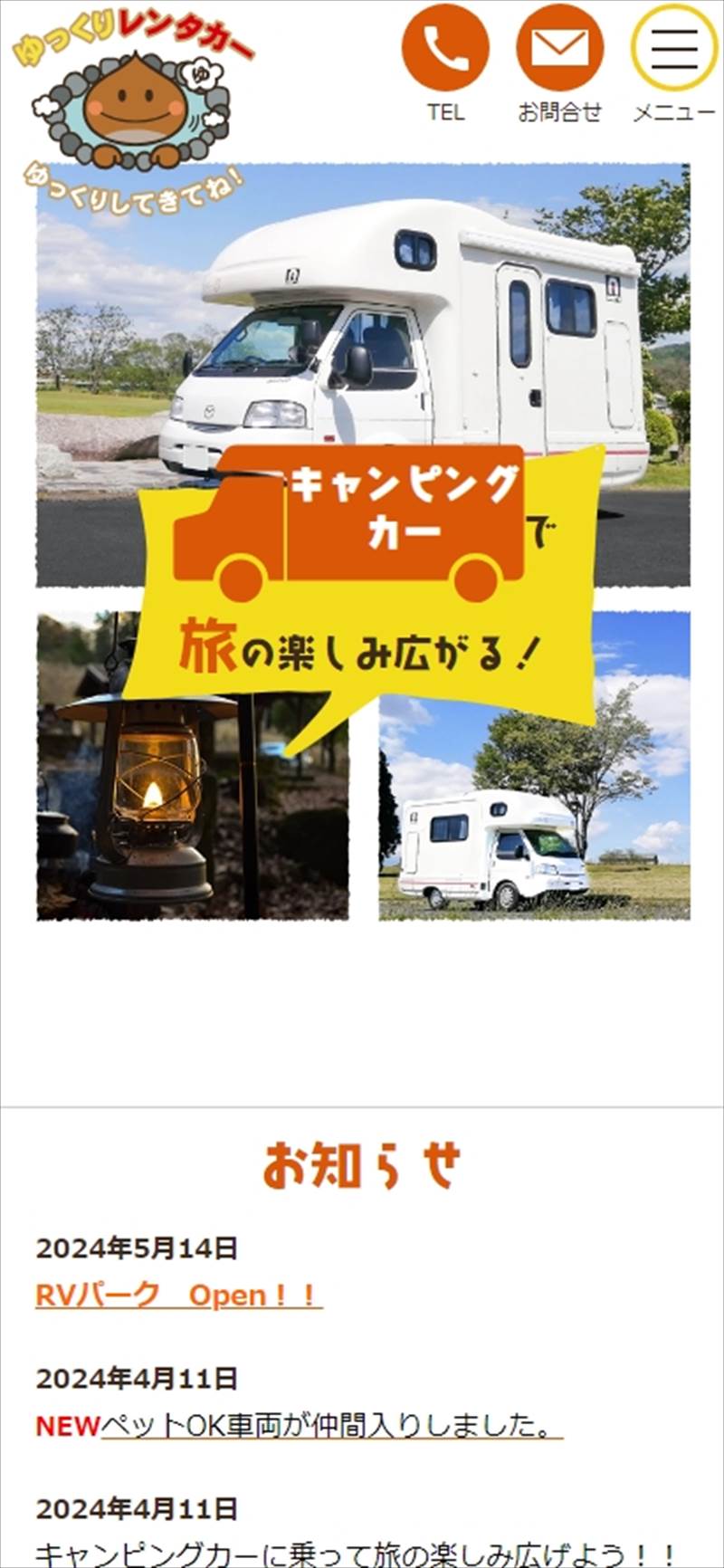Open the ペットOK車両が仲間入りしました news link
This screenshot has width=724, height=1568.
tap(330, 1425)
